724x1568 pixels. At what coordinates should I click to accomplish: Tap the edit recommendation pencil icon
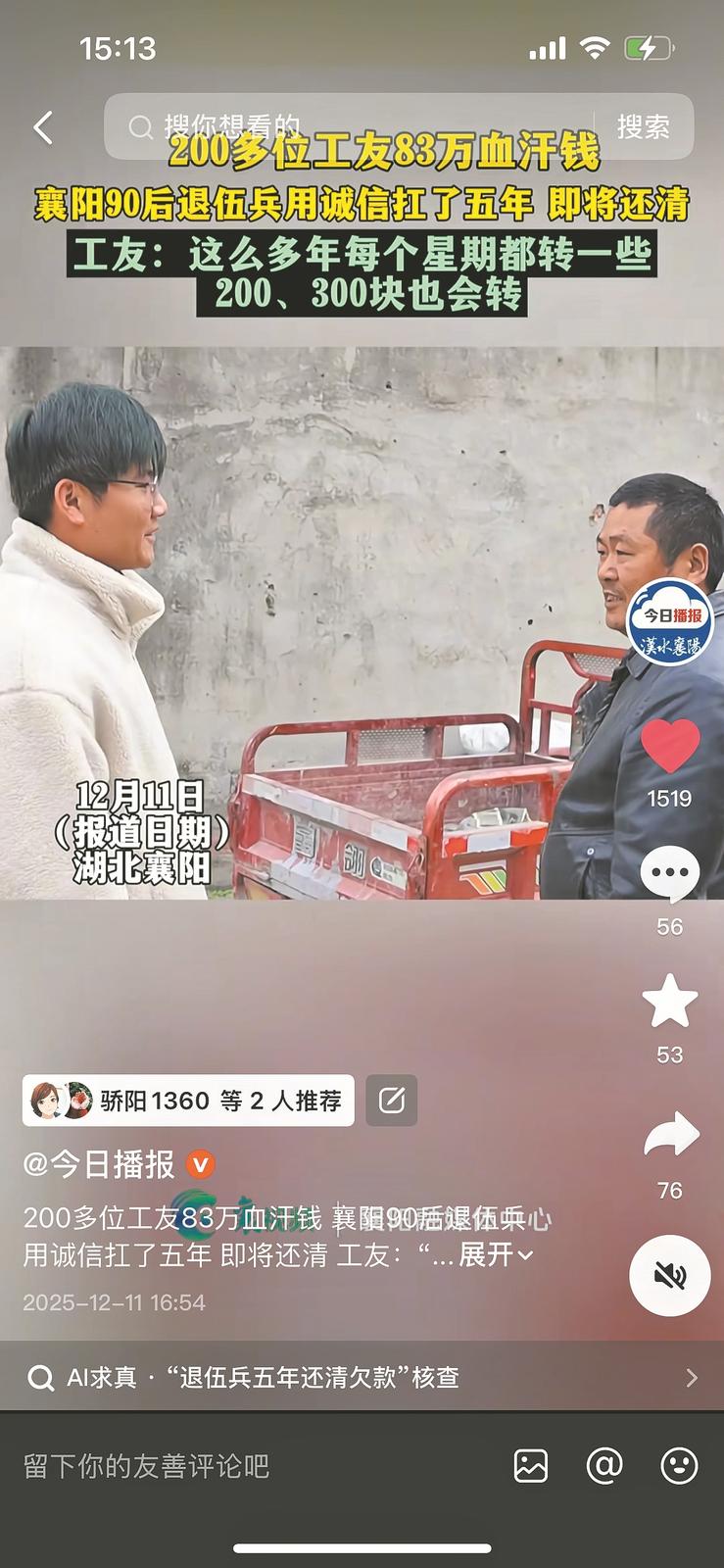point(391,1101)
